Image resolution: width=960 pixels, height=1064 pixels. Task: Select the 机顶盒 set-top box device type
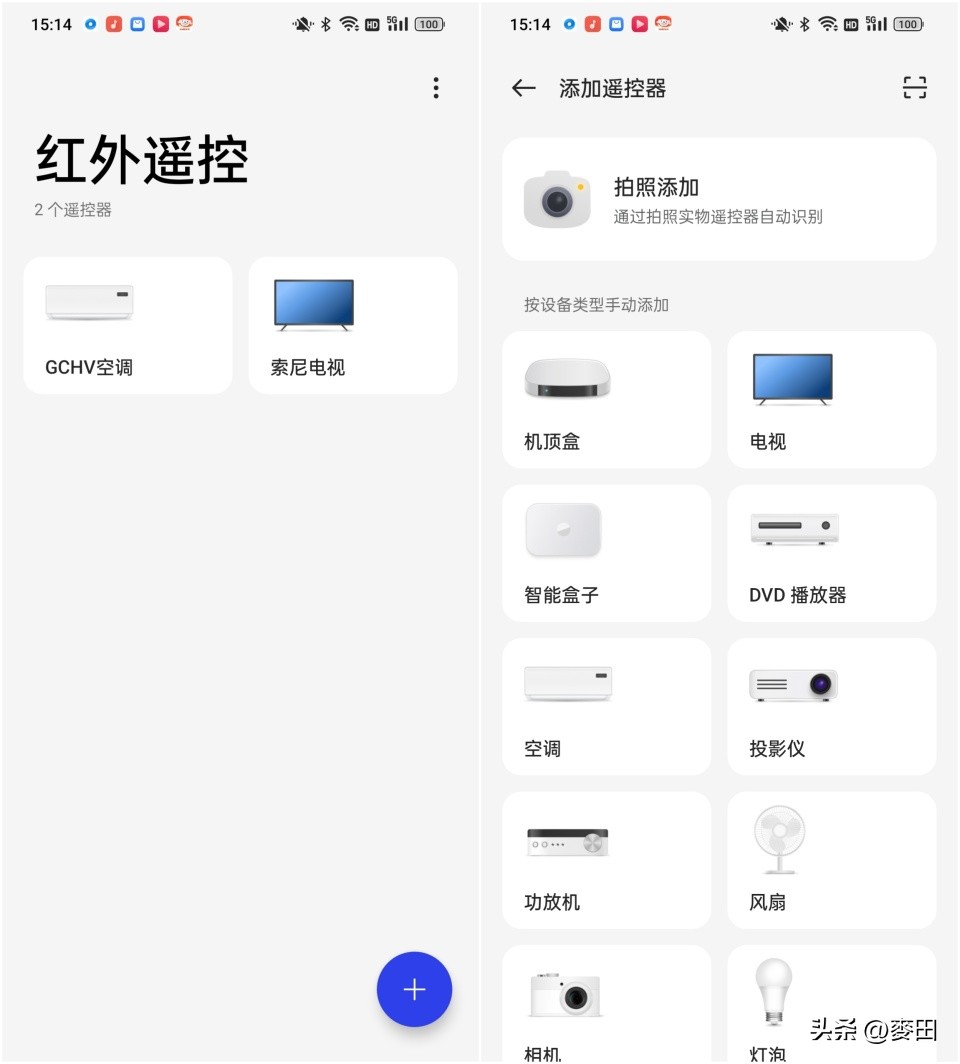(606, 399)
